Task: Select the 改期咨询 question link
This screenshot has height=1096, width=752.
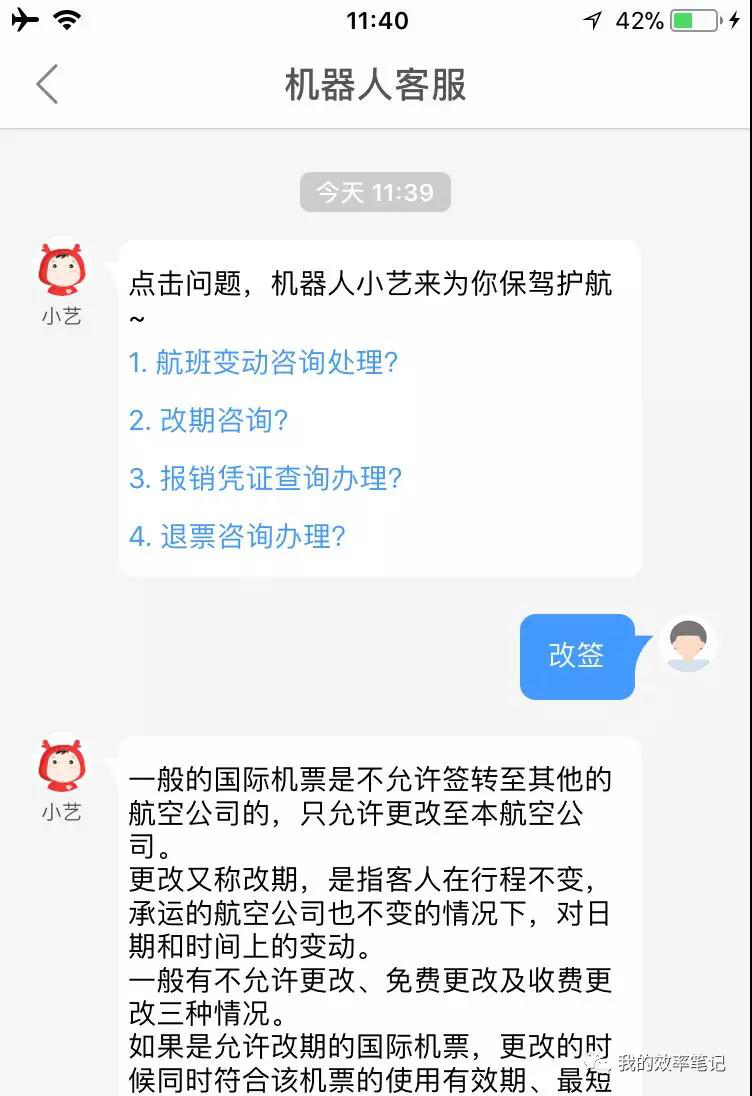Action: click(209, 420)
